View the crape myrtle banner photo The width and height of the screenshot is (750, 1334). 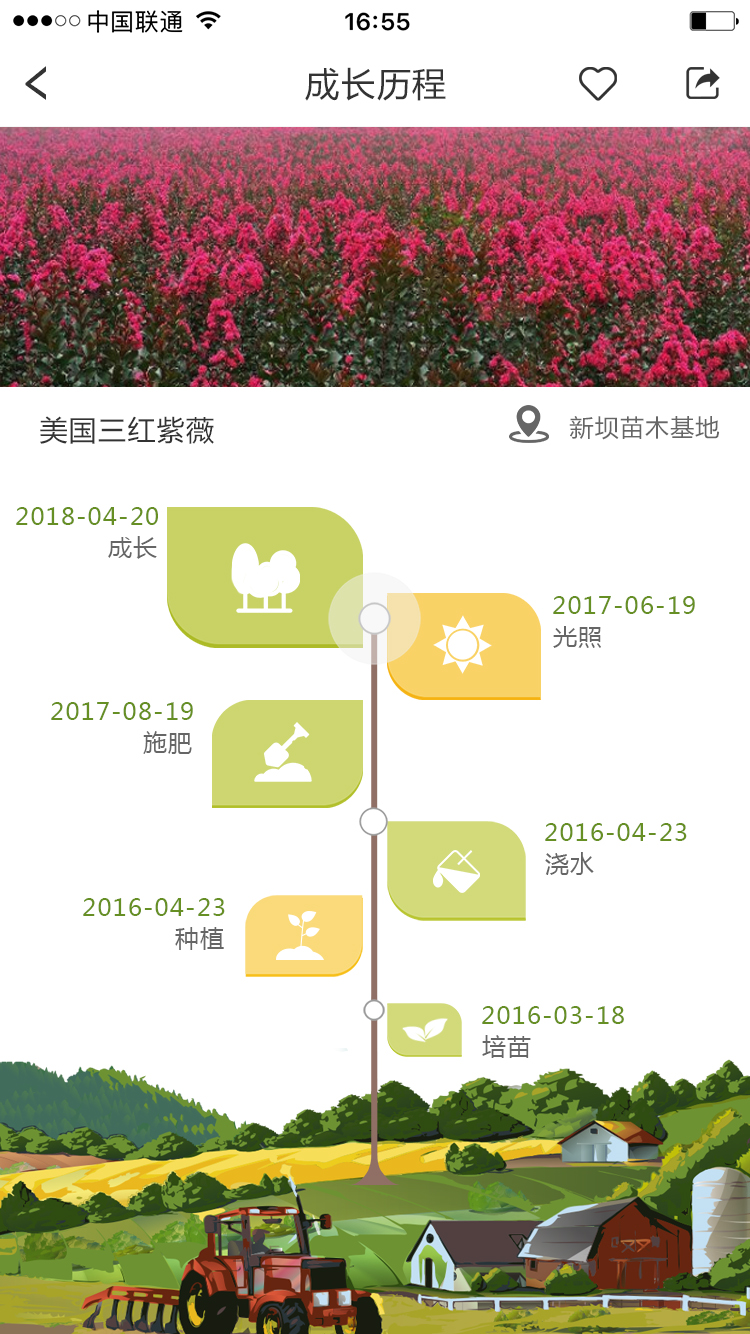375,257
